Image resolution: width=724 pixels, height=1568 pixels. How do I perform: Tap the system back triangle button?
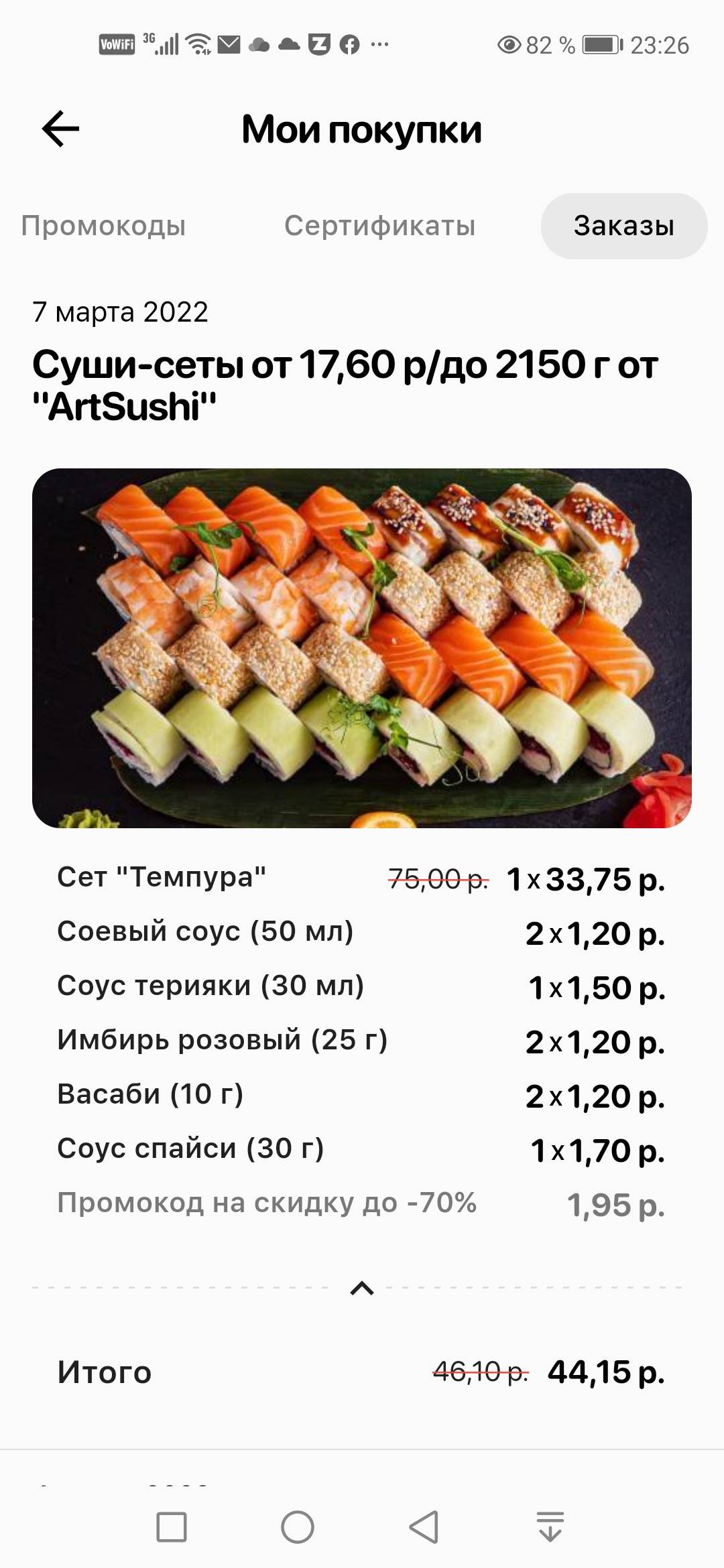pos(424,1527)
